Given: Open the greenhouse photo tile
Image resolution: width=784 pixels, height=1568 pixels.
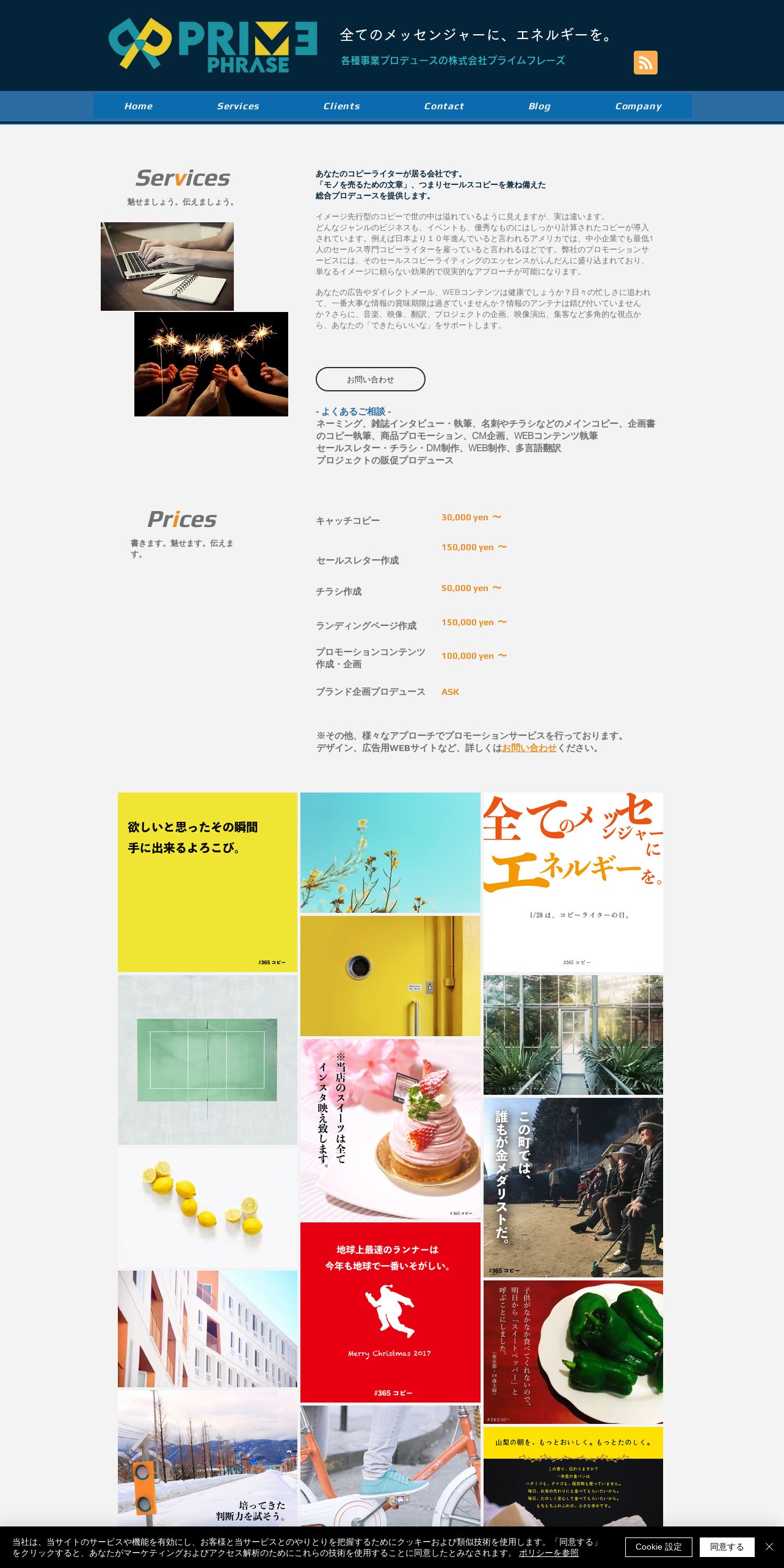Looking at the screenshot, I should click(x=573, y=1035).
